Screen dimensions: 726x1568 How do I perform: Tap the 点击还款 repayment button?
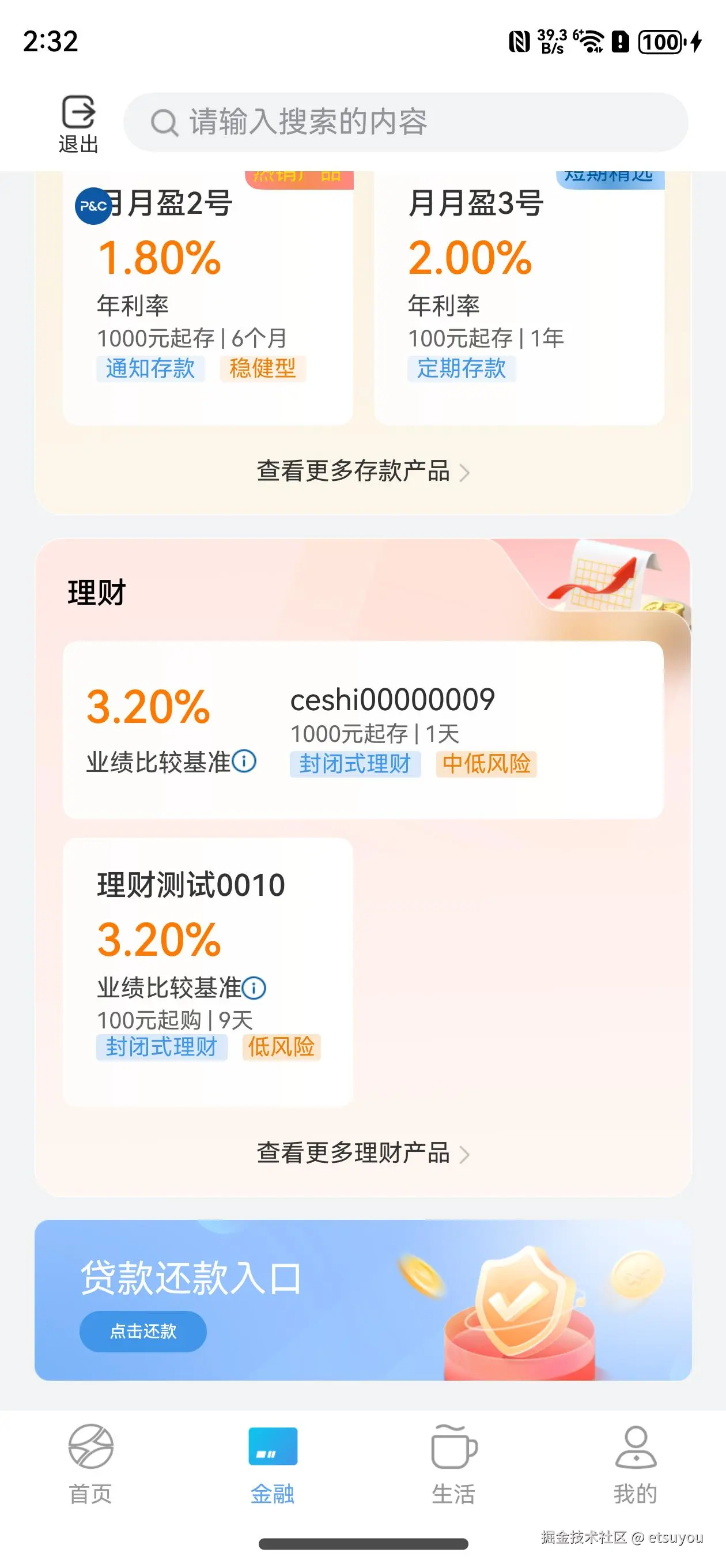pos(143,1331)
